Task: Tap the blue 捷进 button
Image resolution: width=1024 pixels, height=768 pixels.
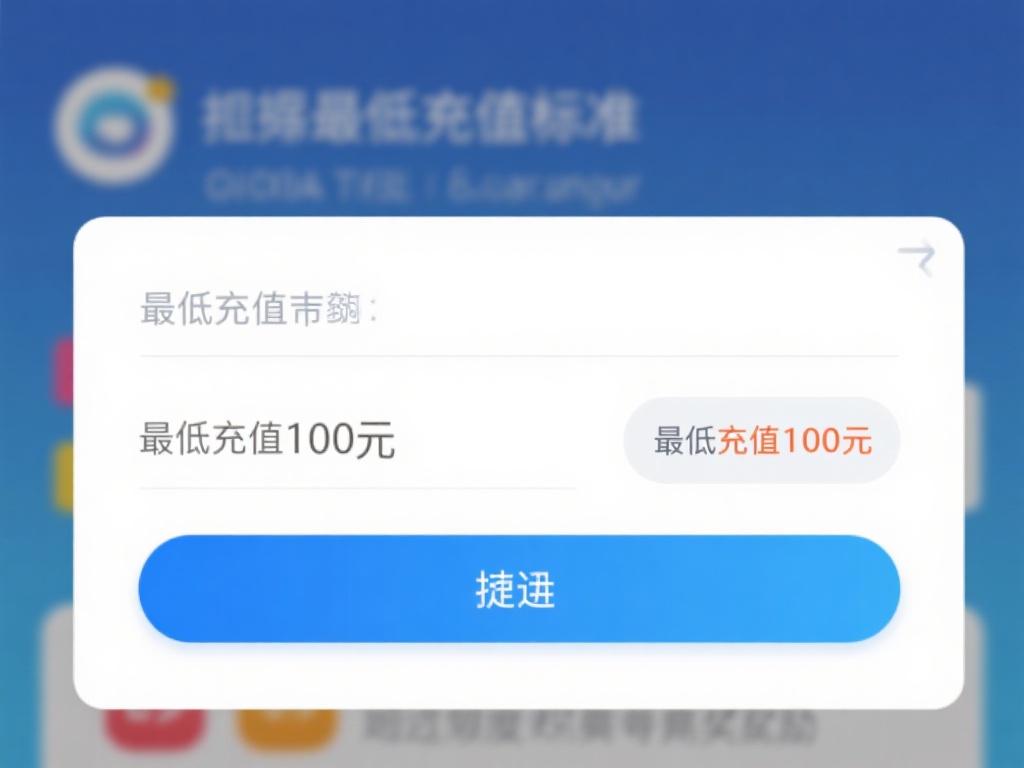Action: [518, 589]
